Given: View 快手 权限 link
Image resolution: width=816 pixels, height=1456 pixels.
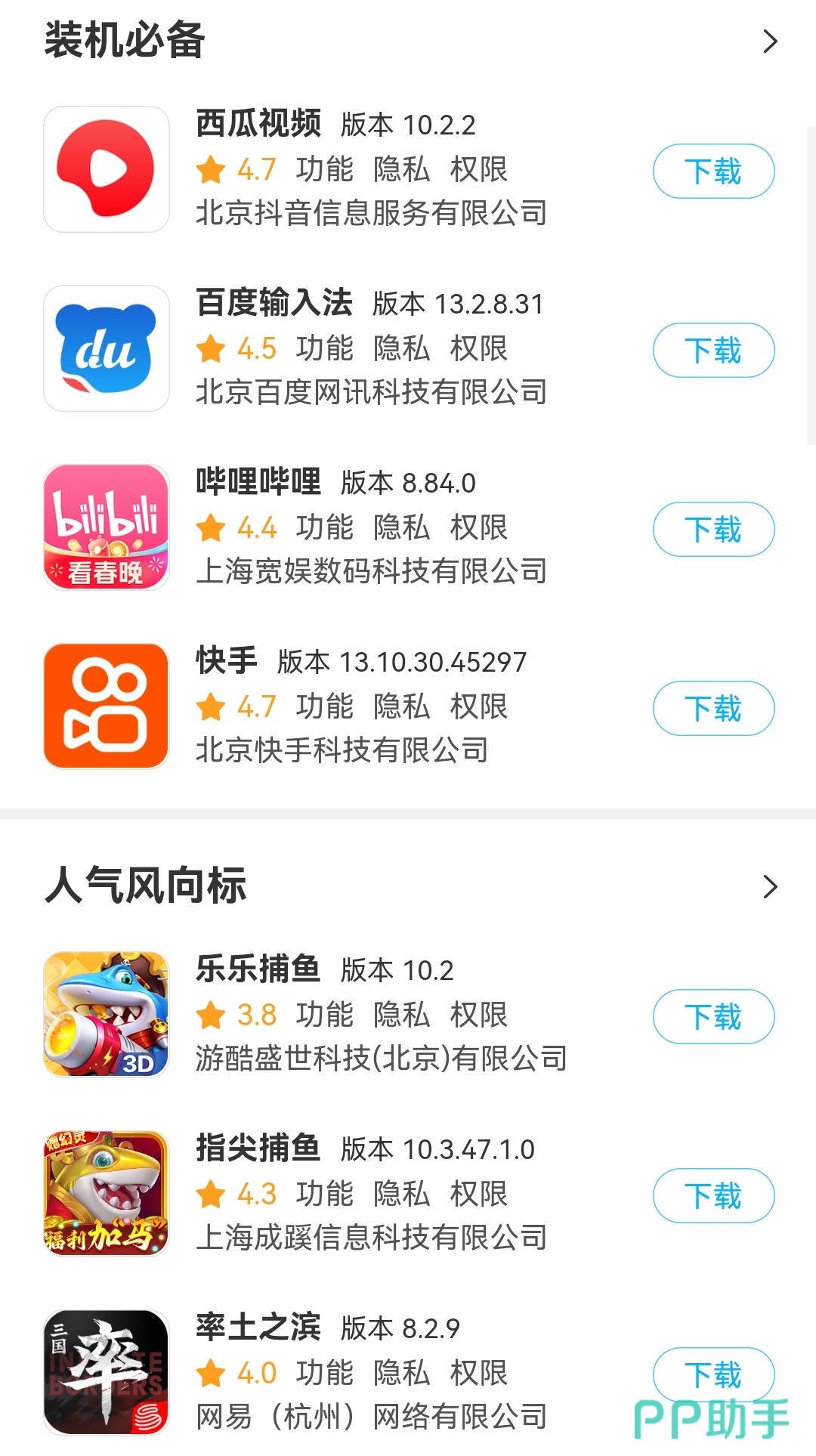Looking at the screenshot, I should (478, 707).
